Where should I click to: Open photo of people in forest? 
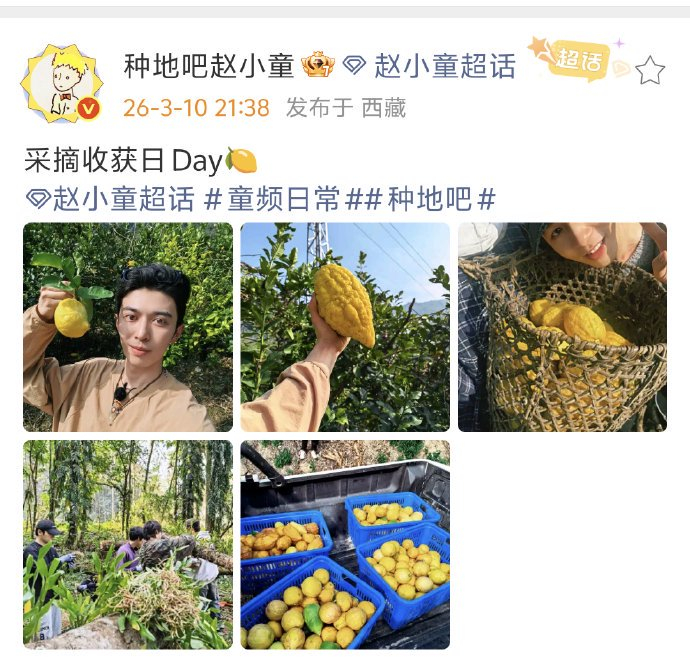pos(128,544)
